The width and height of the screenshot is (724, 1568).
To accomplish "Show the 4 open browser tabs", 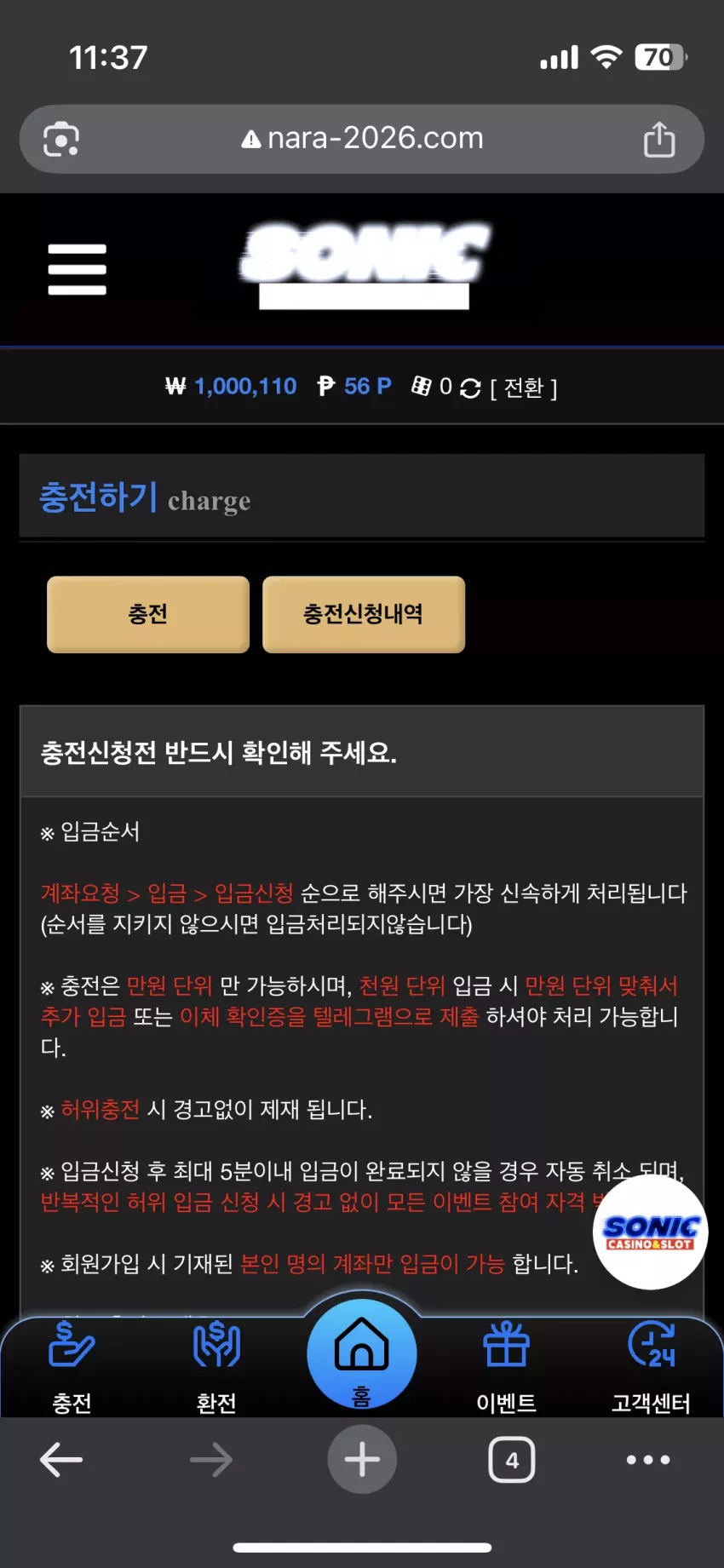I will (512, 1460).
